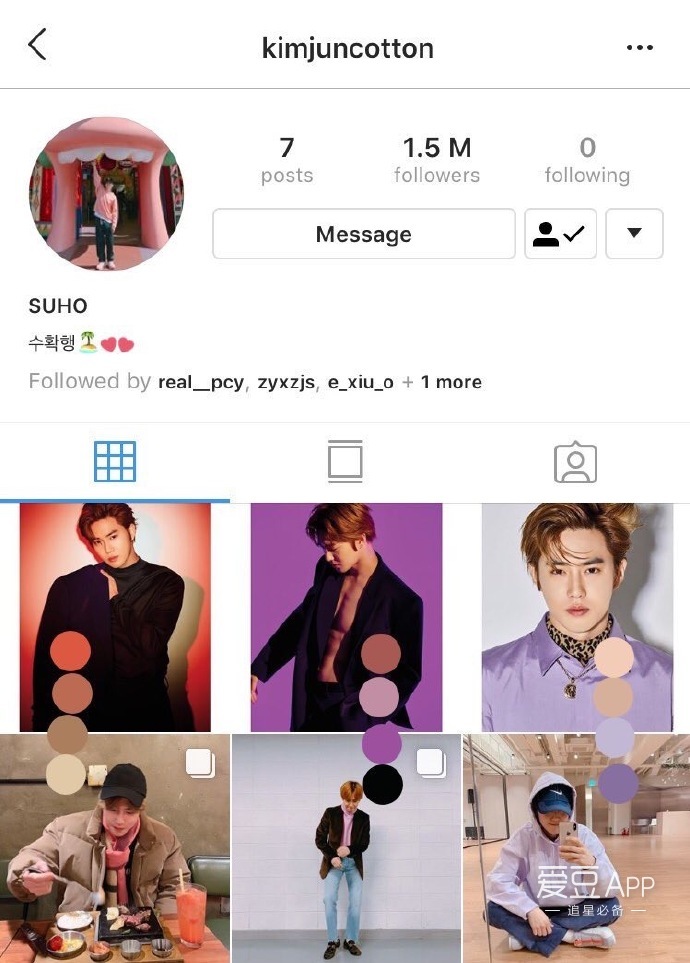This screenshot has width=690, height=963.
Task: Switch to the grid view tab
Action: [x=114, y=462]
